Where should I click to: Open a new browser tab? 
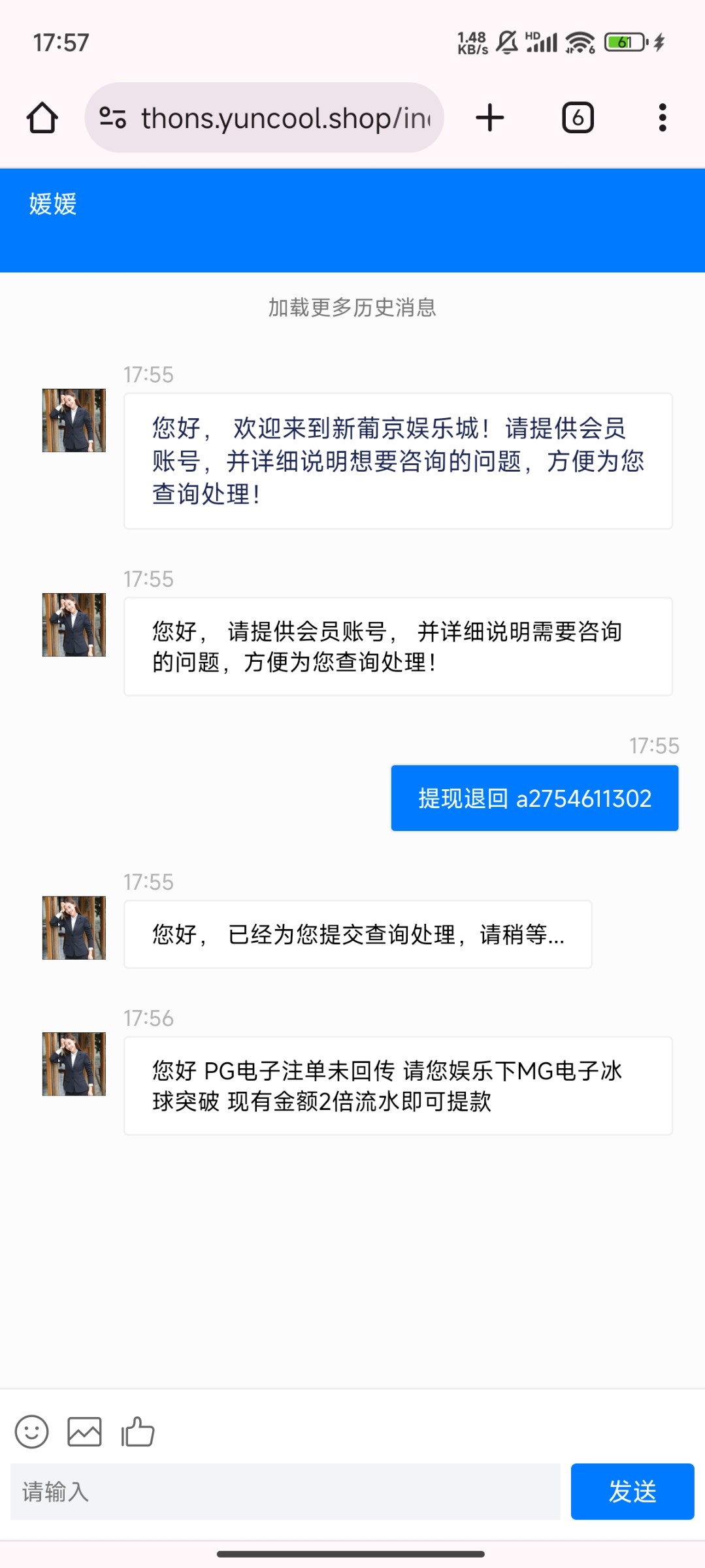(x=490, y=118)
